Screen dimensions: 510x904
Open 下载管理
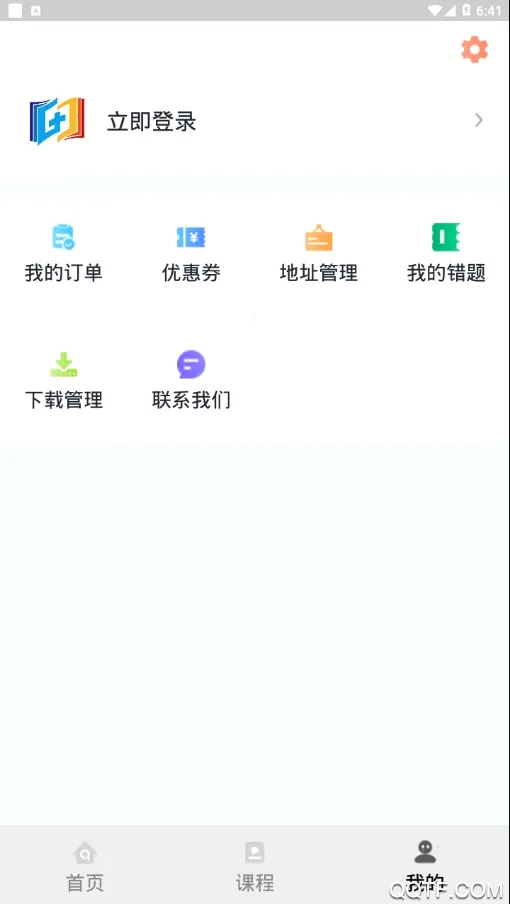point(63,381)
